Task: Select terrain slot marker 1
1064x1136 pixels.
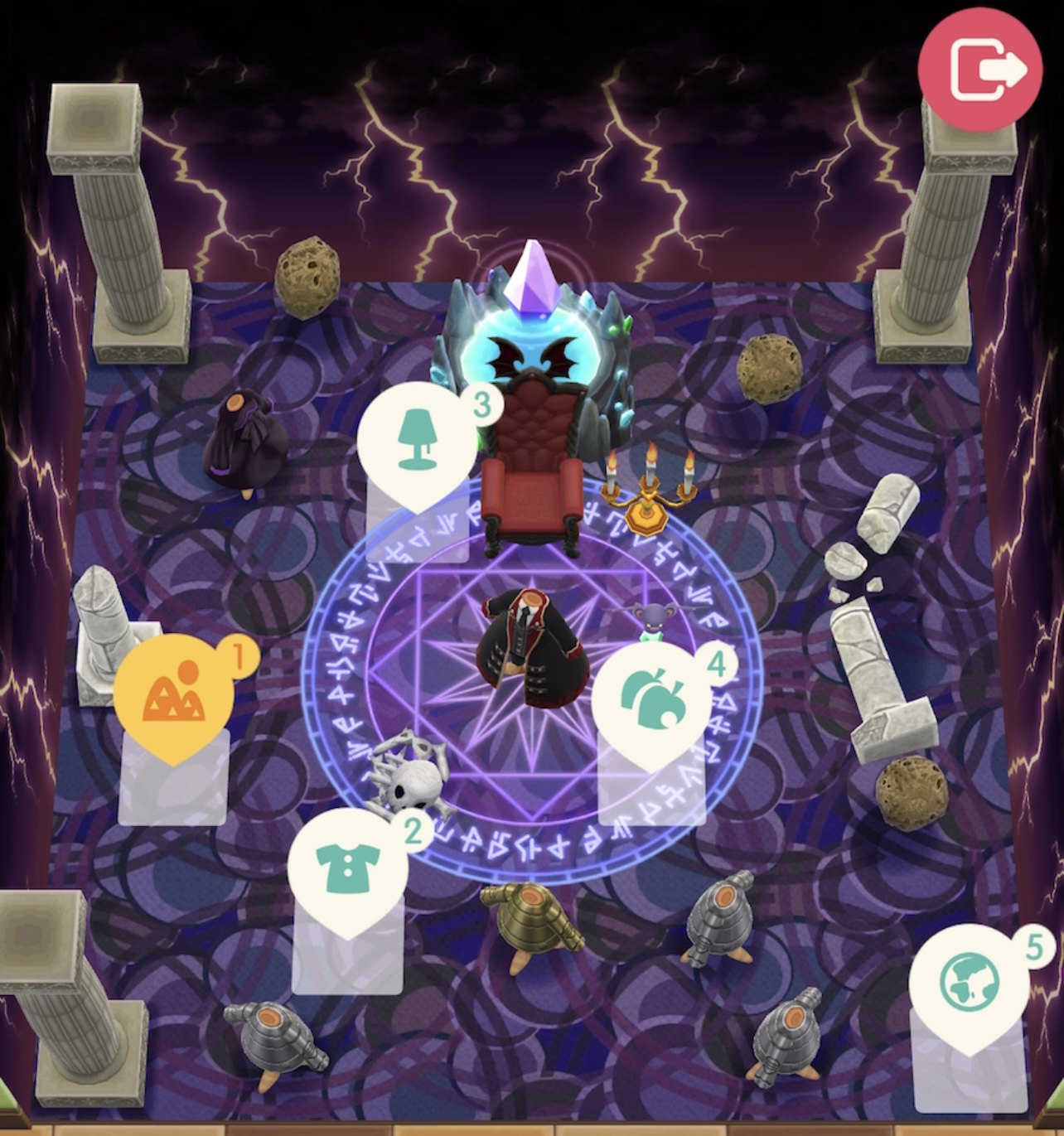Action: tap(173, 695)
